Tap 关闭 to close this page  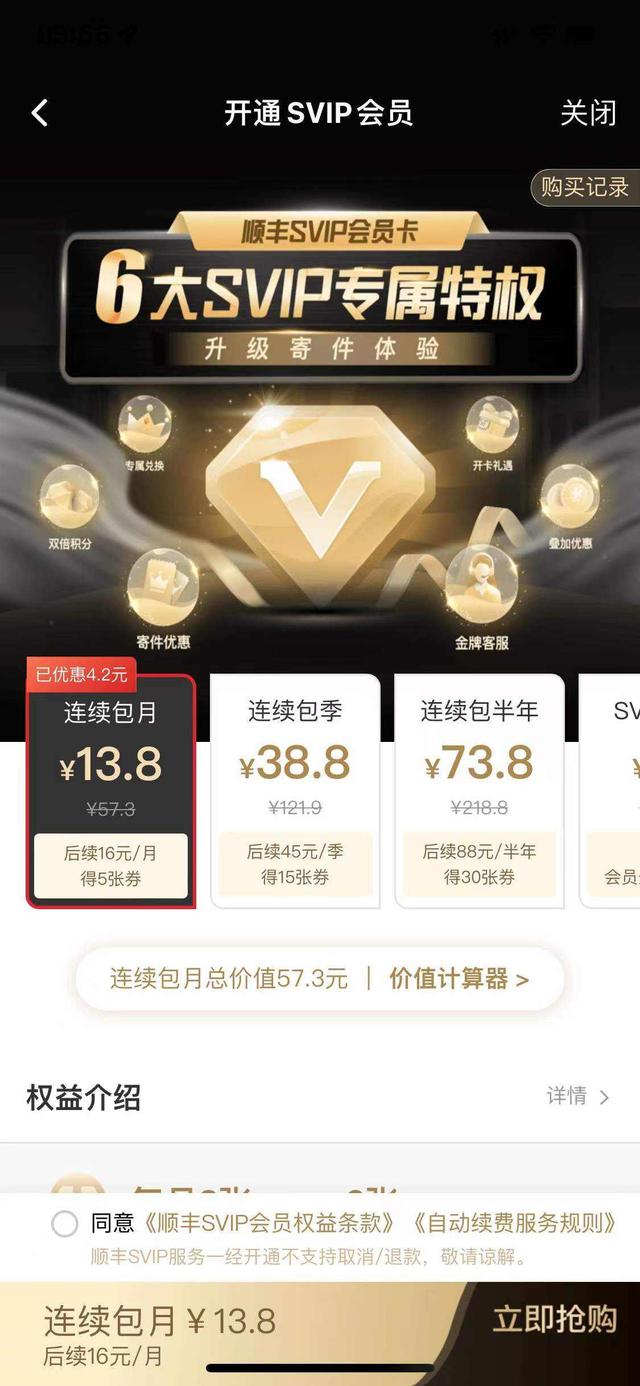pyautogui.click(x=588, y=113)
